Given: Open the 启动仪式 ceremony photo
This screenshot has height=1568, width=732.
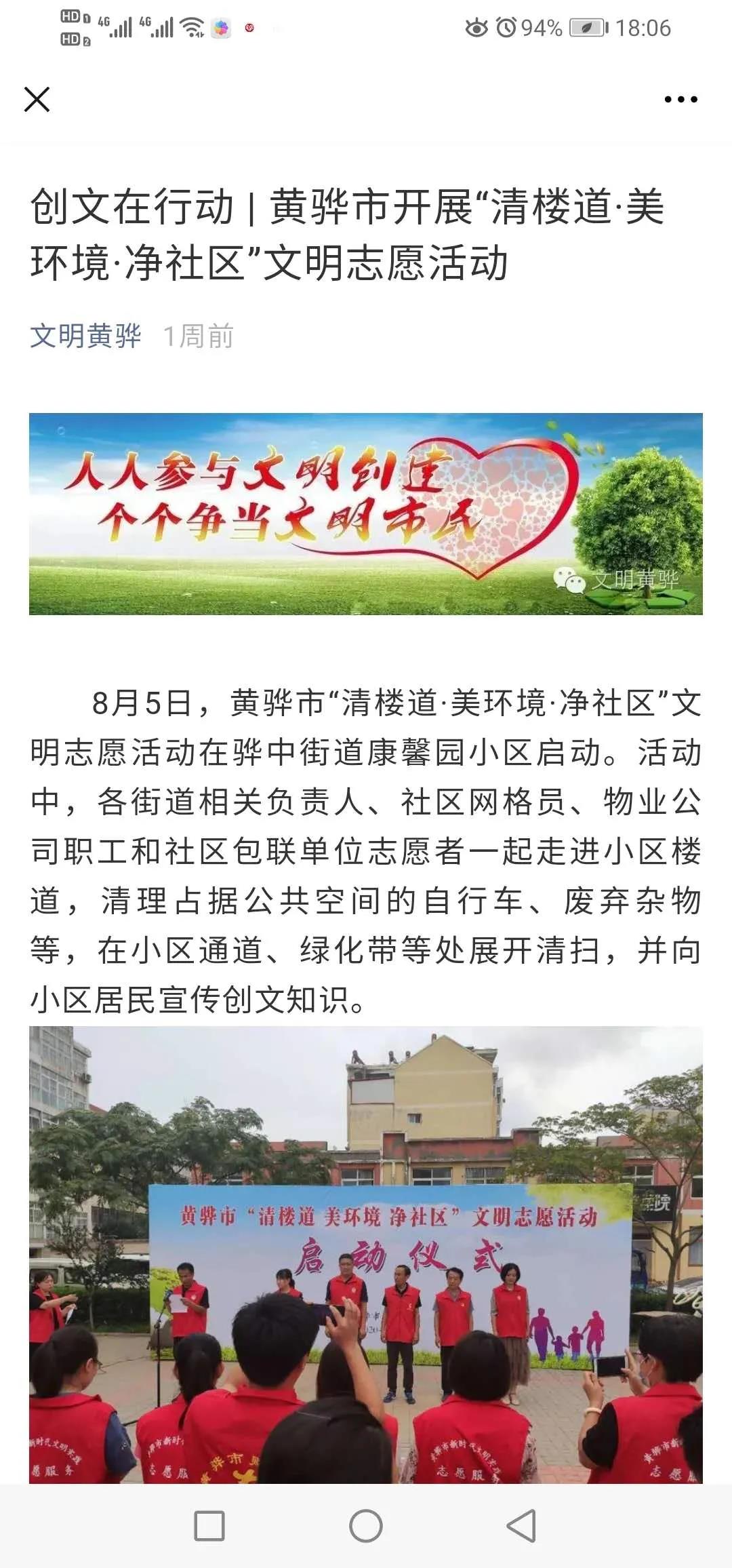Looking at the screenshot, I should click(x=366, y=1255).
